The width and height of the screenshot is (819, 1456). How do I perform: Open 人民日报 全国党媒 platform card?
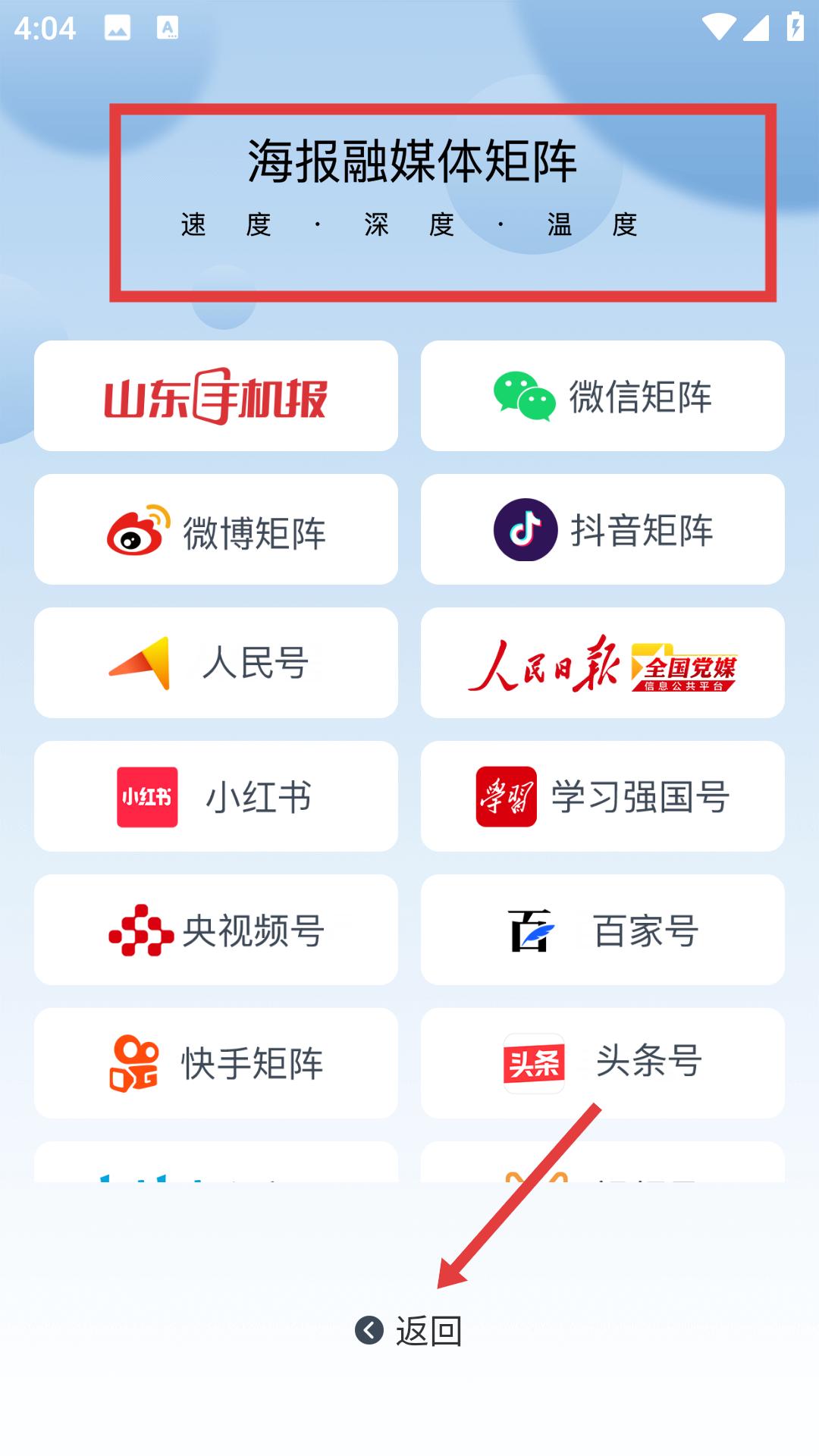[603, 663]
